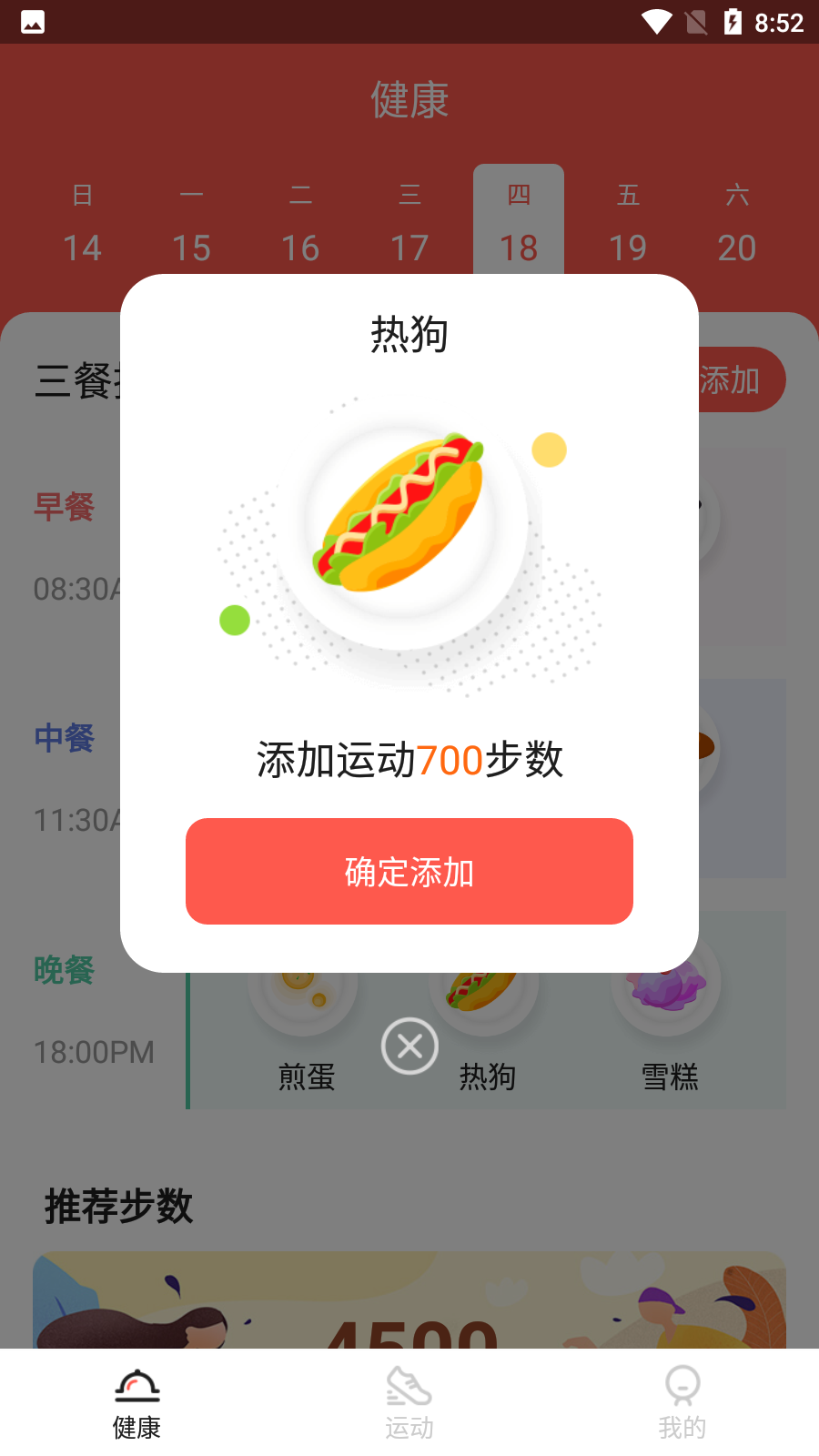Viewport: 819px width, 1456px height.
Task: Dismiss the dialog with the X button
Action: pyautogui.click(x=409, y=1046)
